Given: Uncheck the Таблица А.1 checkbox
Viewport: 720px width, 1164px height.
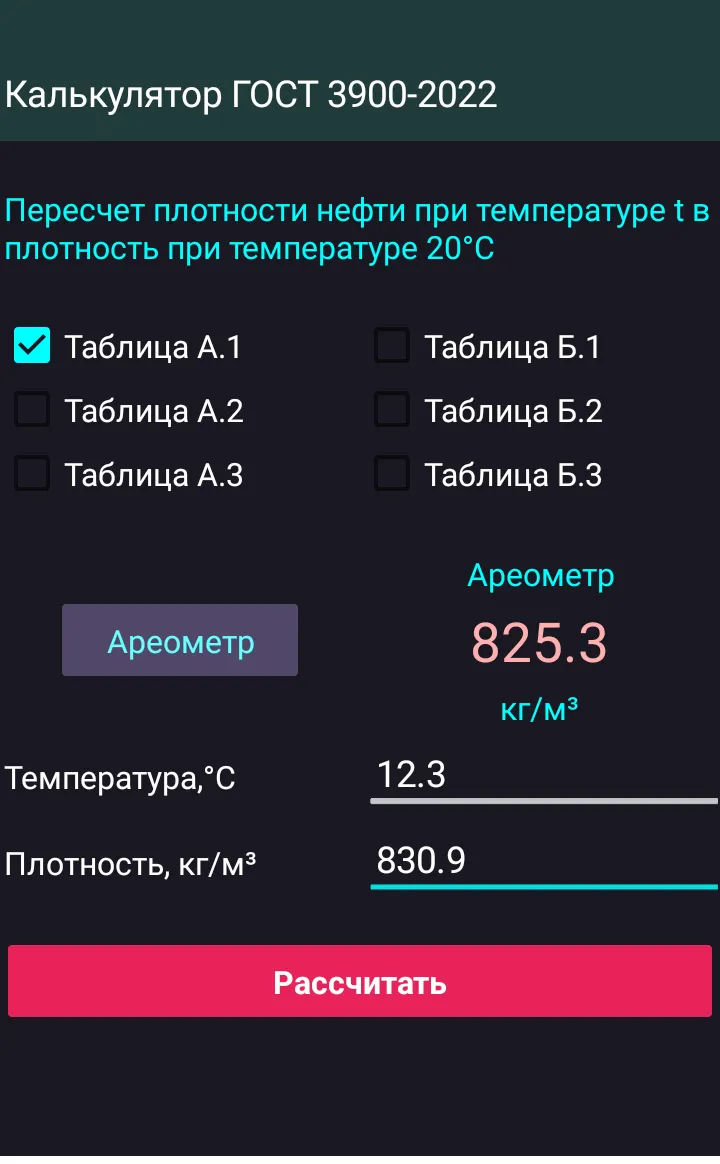Looking at the screenshot, I should click(x=32, y=346).
